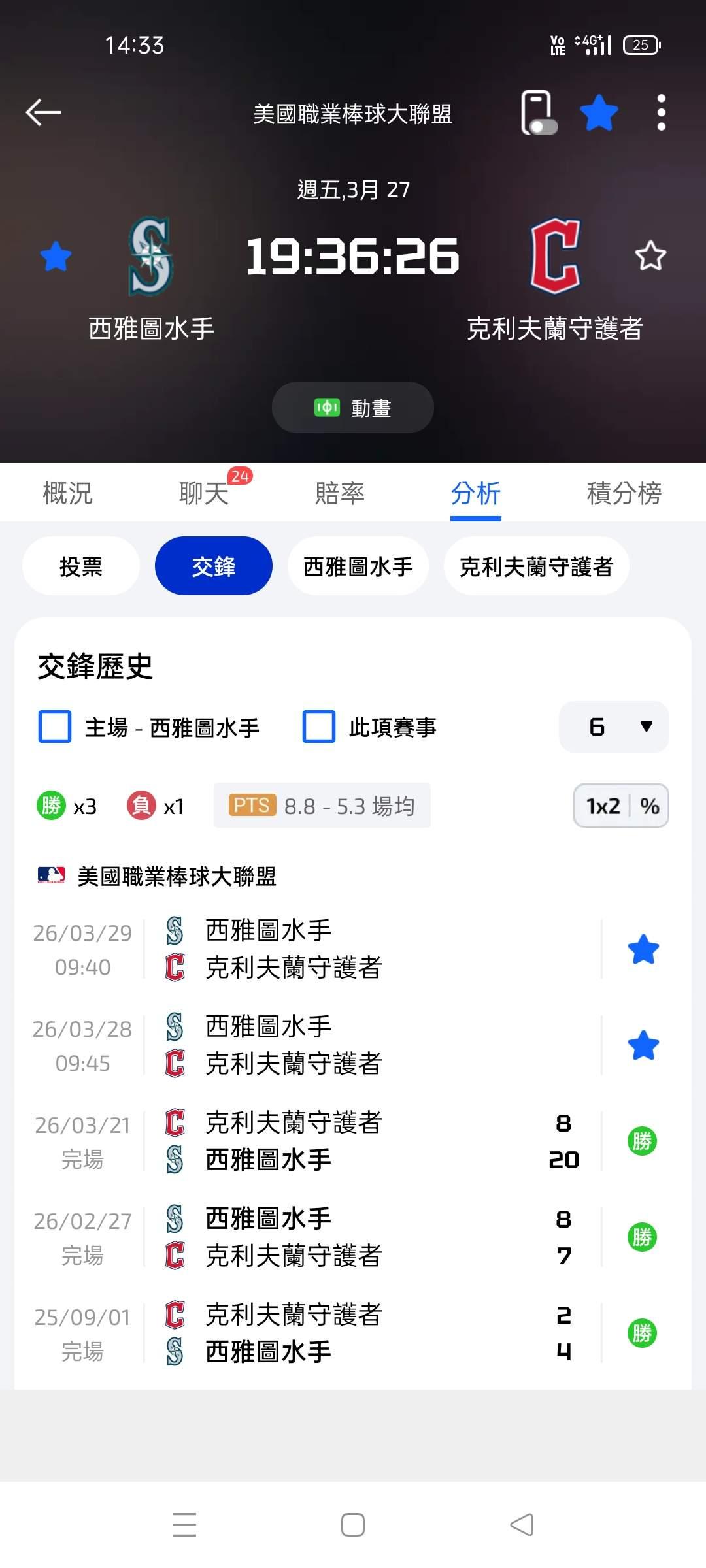Expand the match count dropdown showing 6
This screenshot has height=1568, width=706.
point(614,727)
